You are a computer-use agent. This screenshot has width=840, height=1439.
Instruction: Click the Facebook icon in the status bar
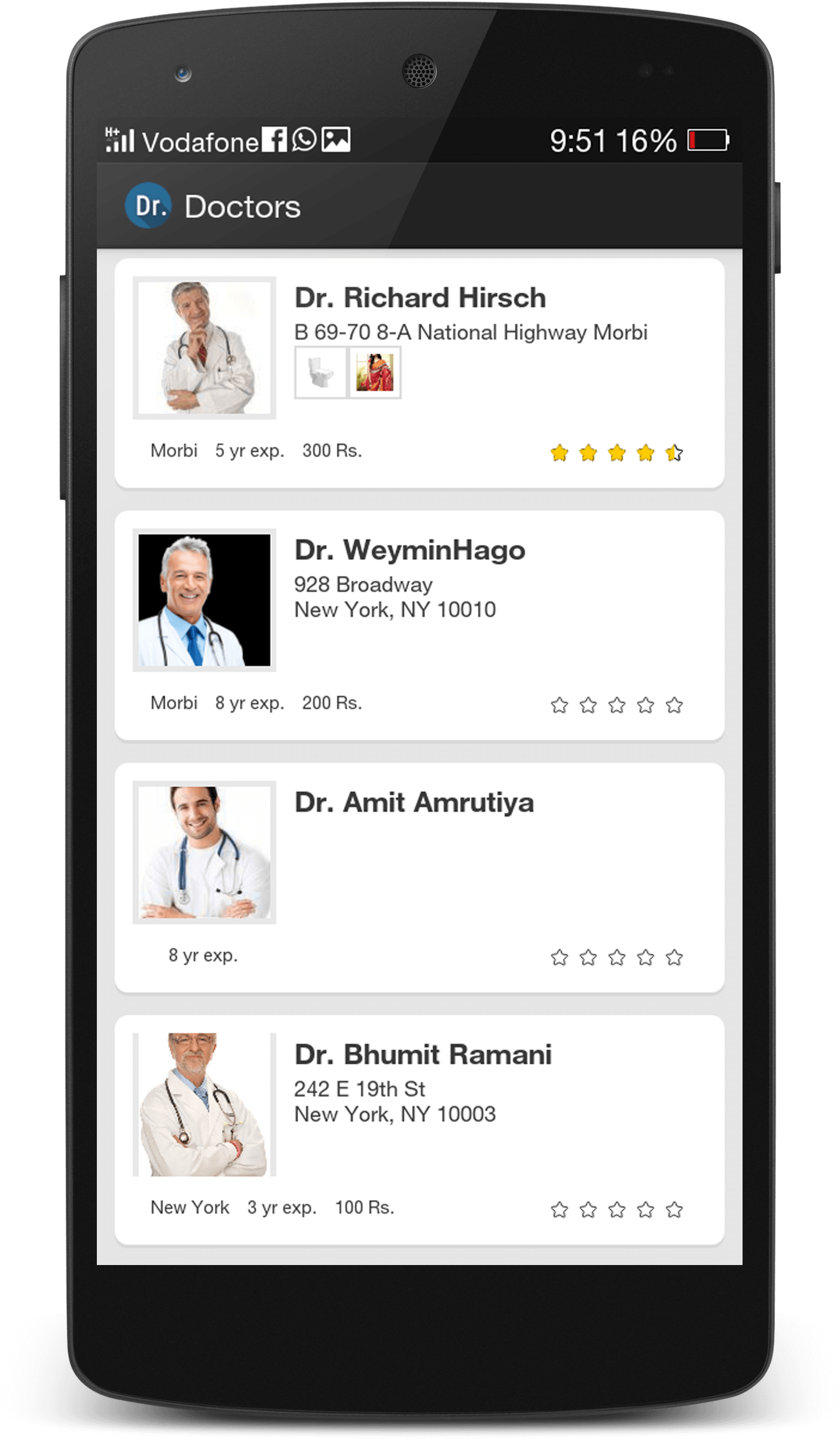(x=276, y=139)
